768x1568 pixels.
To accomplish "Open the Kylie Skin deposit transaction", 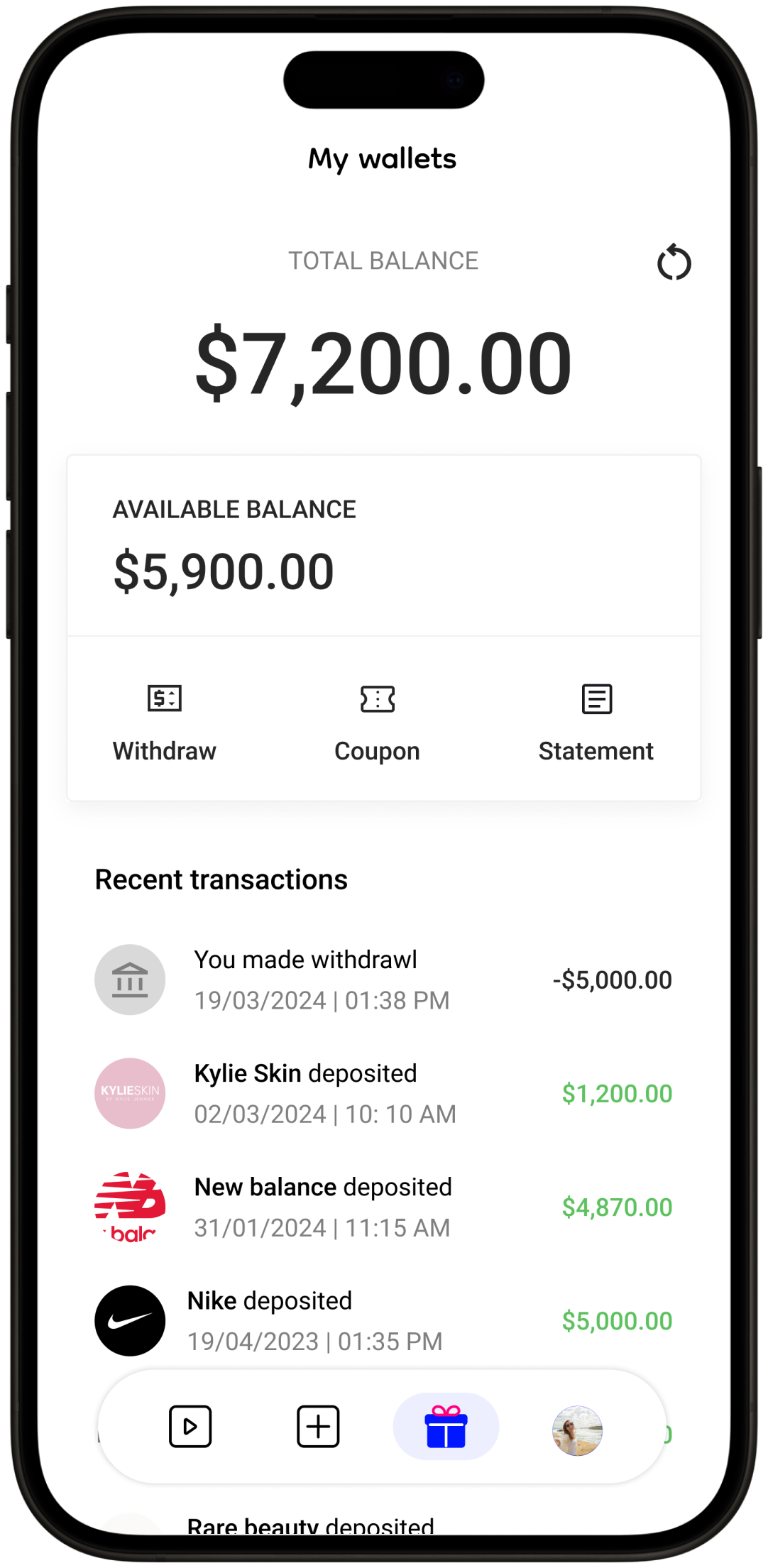I will pyautogui.click(x=383, y=1093).
